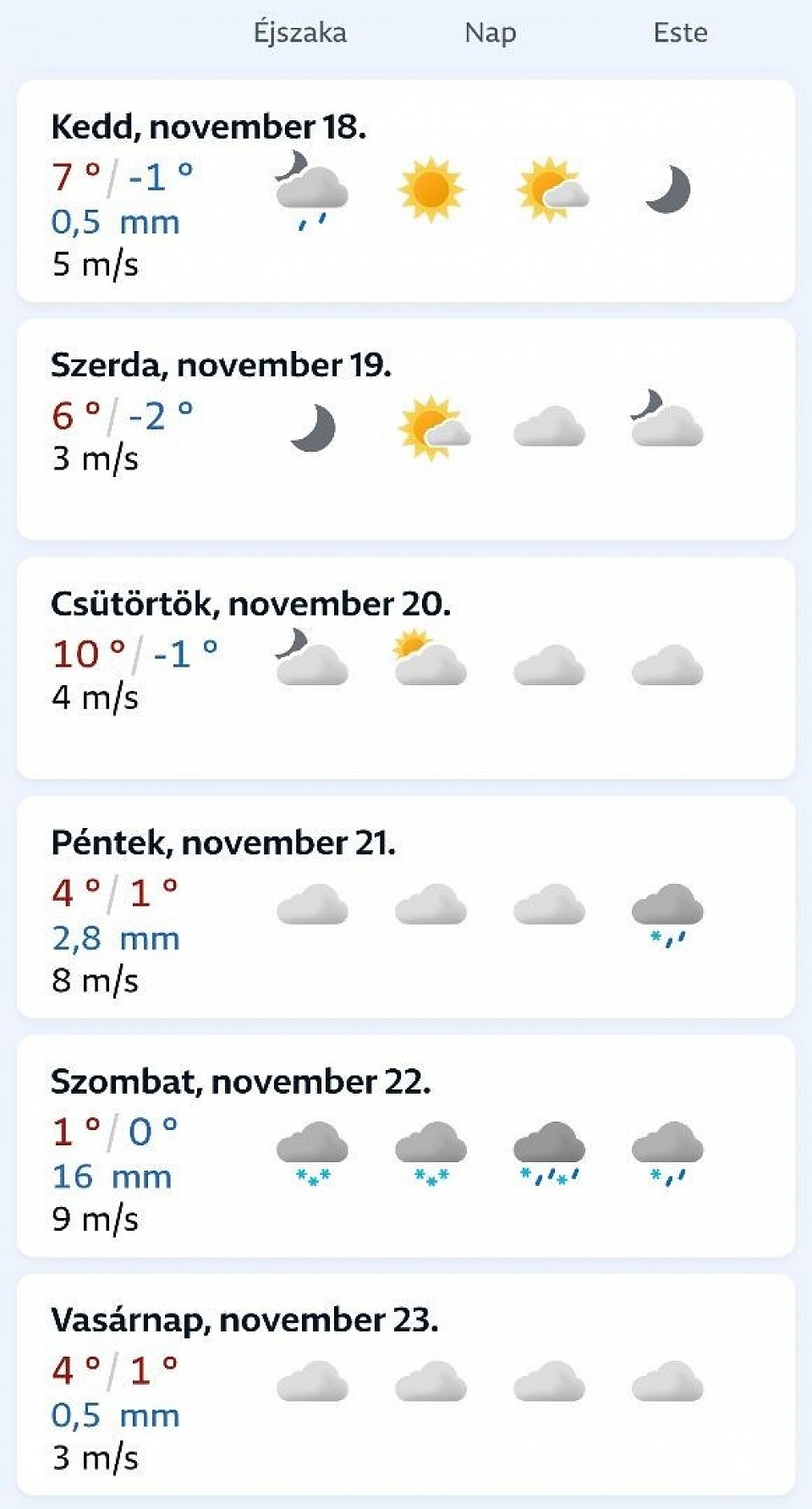Click the sun behind cloud icon for Kedd evening
This screenshot has height=1509, width=812.
552,186
